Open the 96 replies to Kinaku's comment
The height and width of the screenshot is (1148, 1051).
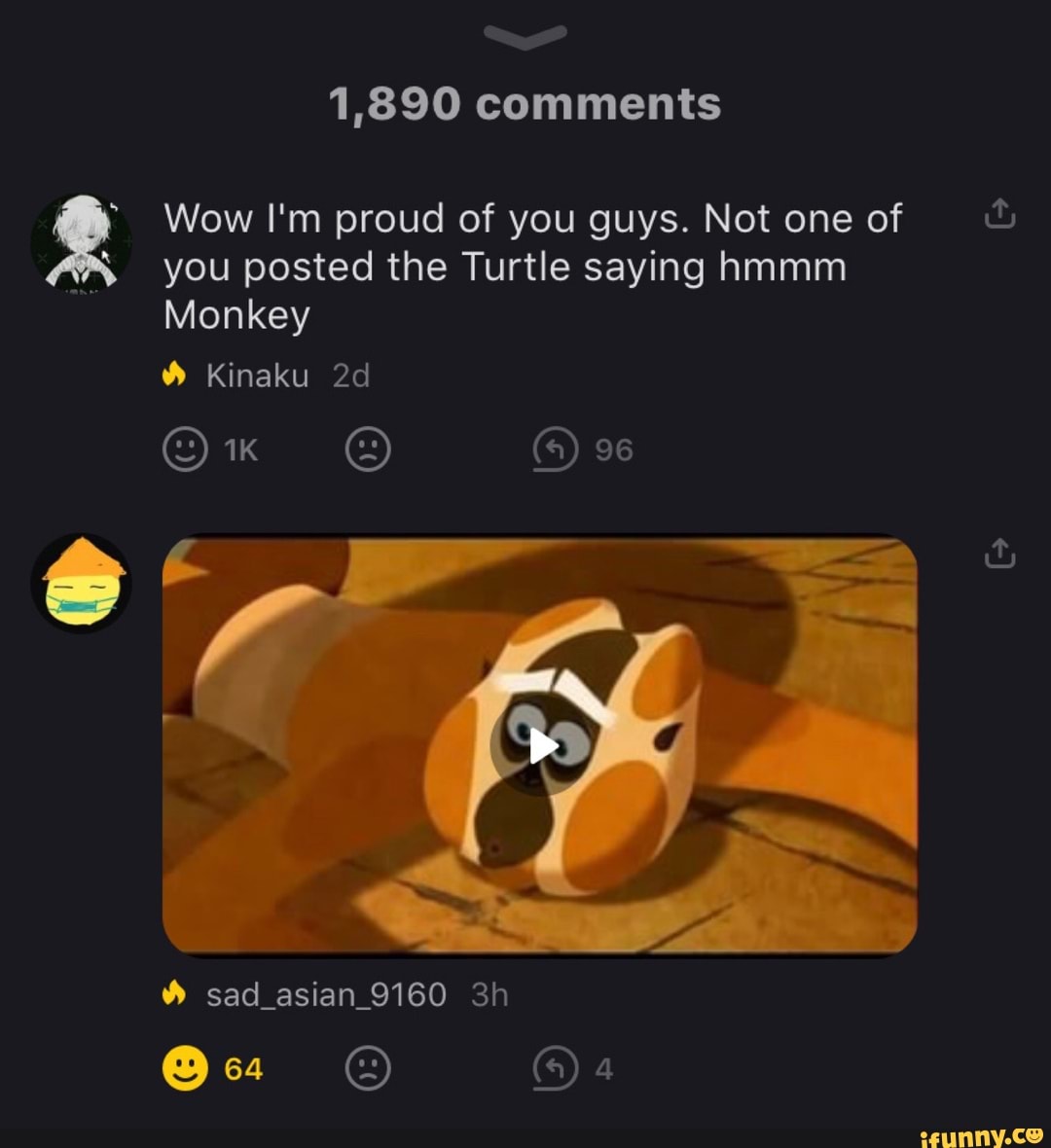click(x=578, y=449)
